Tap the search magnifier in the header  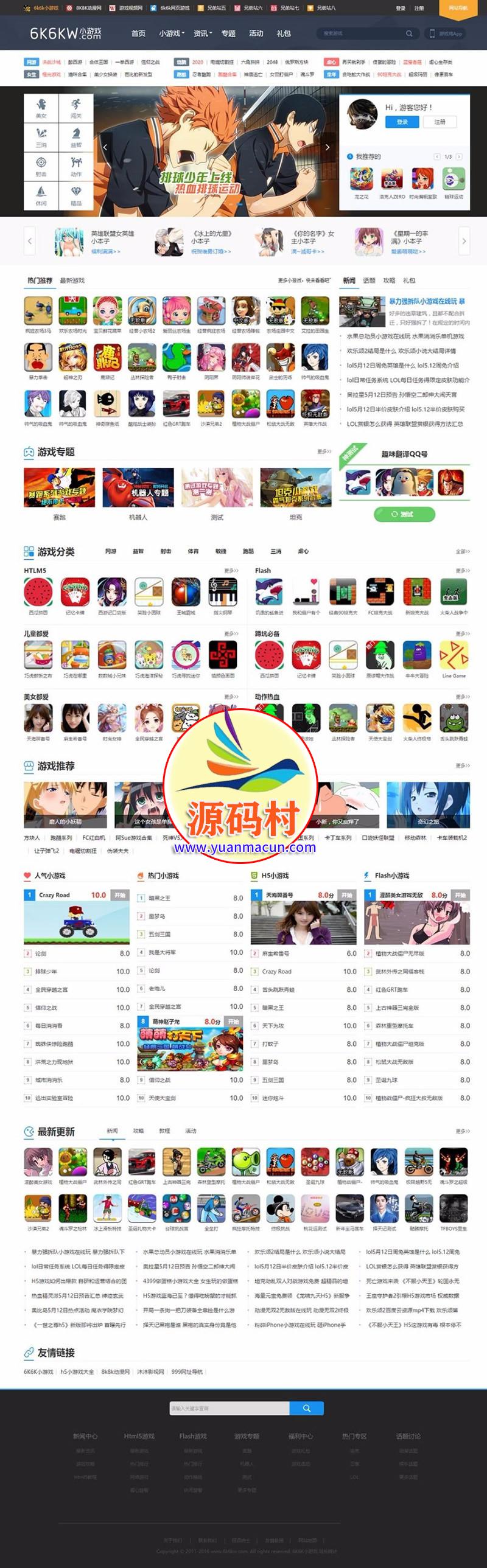tap(409, 33)
